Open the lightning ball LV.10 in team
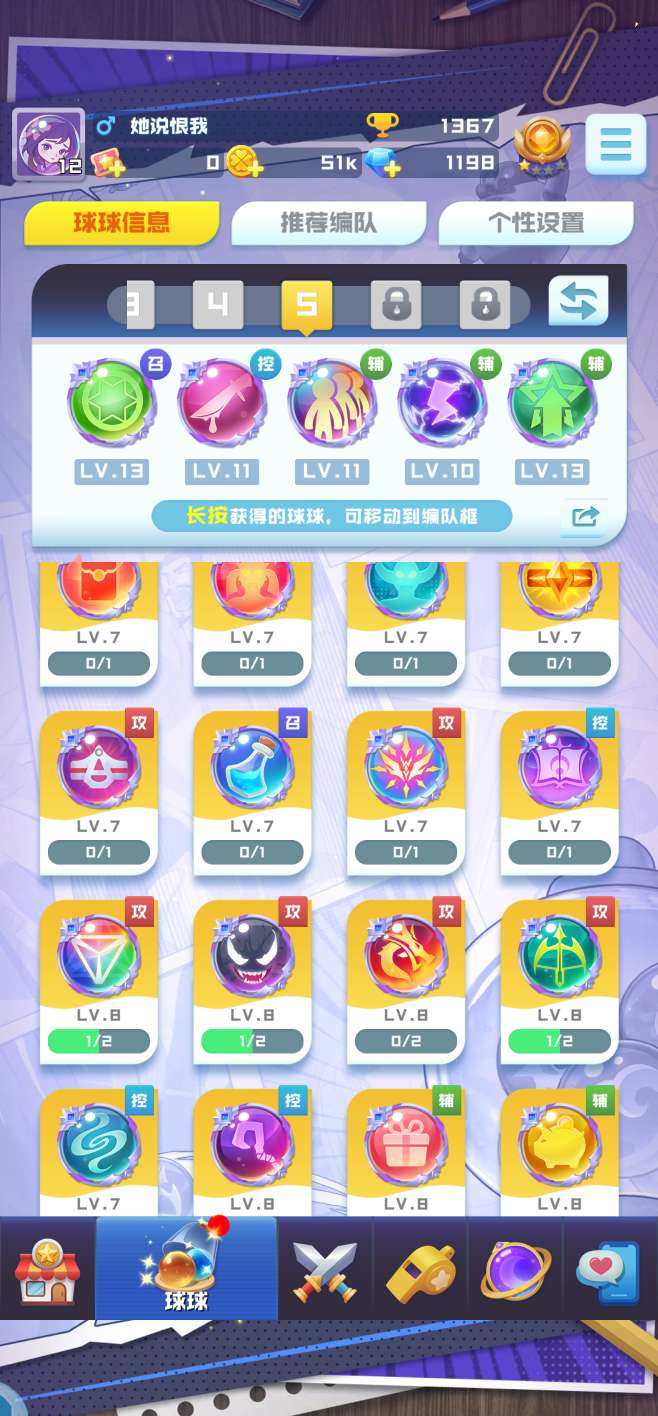The height and width of the screenshot is (1416, 658). pos(441,405)
